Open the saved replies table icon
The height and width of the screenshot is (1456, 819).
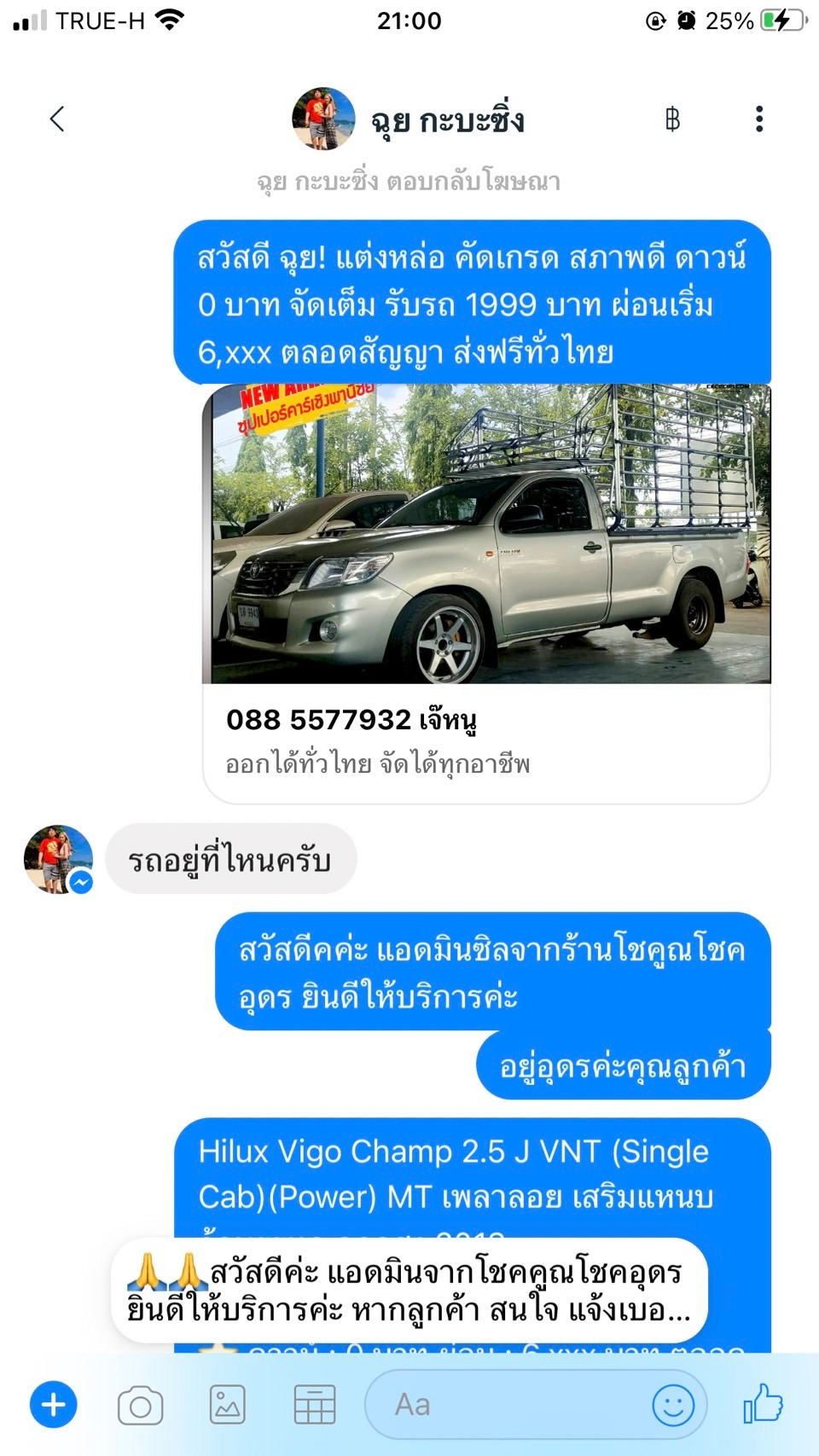[315, 1404]
